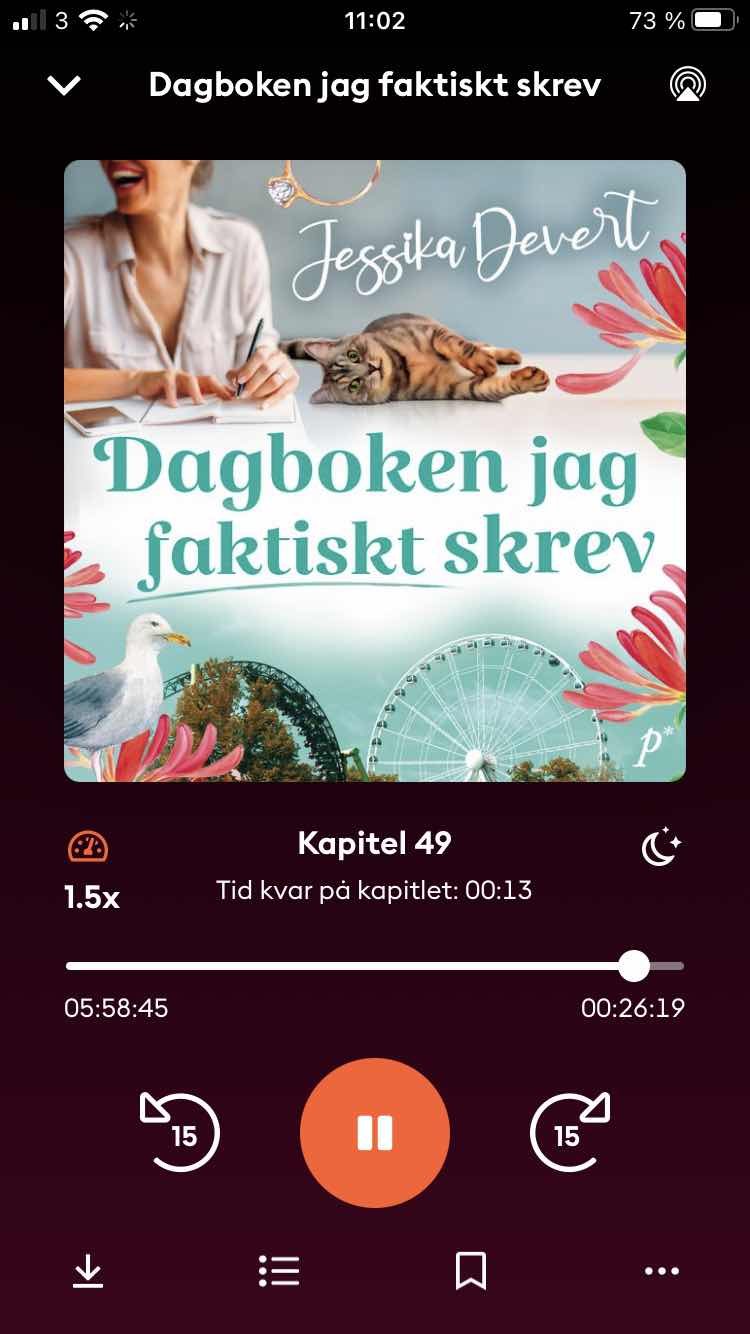
Task: Open the chapter list
Action: (279, 1270)
